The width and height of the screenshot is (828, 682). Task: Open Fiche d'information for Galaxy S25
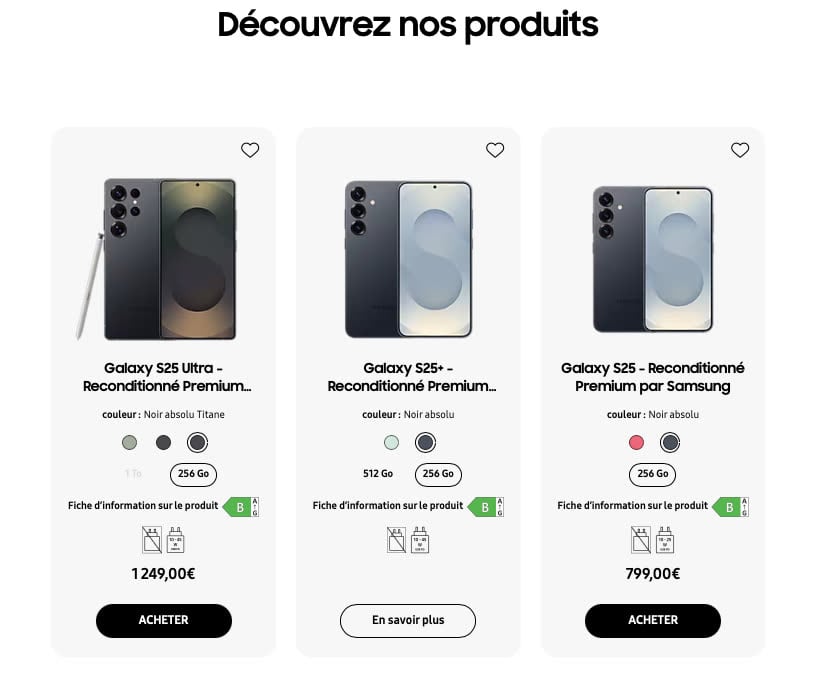(633, 506)
